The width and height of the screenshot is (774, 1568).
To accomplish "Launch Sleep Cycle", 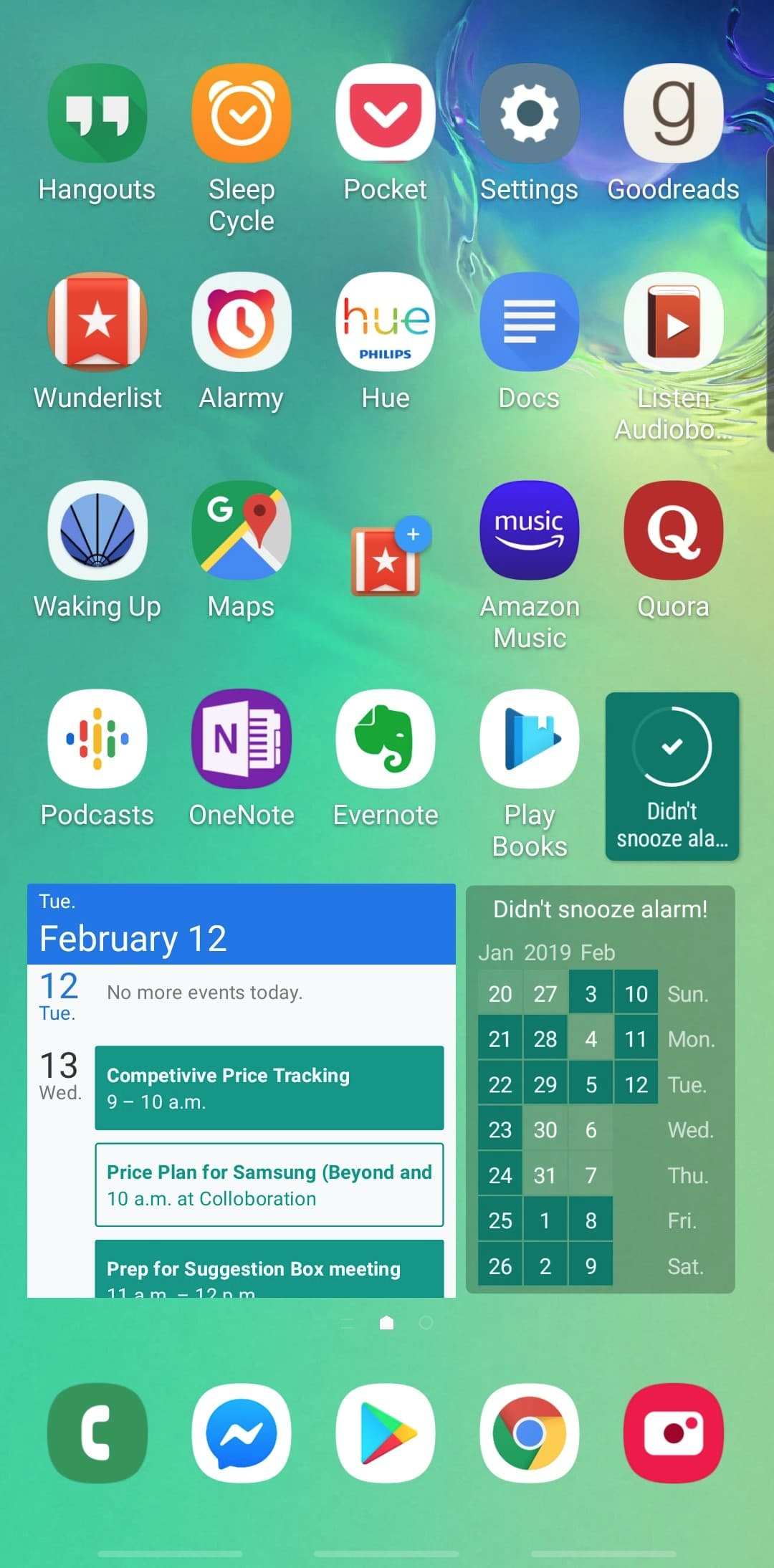I will pos(242,114).
